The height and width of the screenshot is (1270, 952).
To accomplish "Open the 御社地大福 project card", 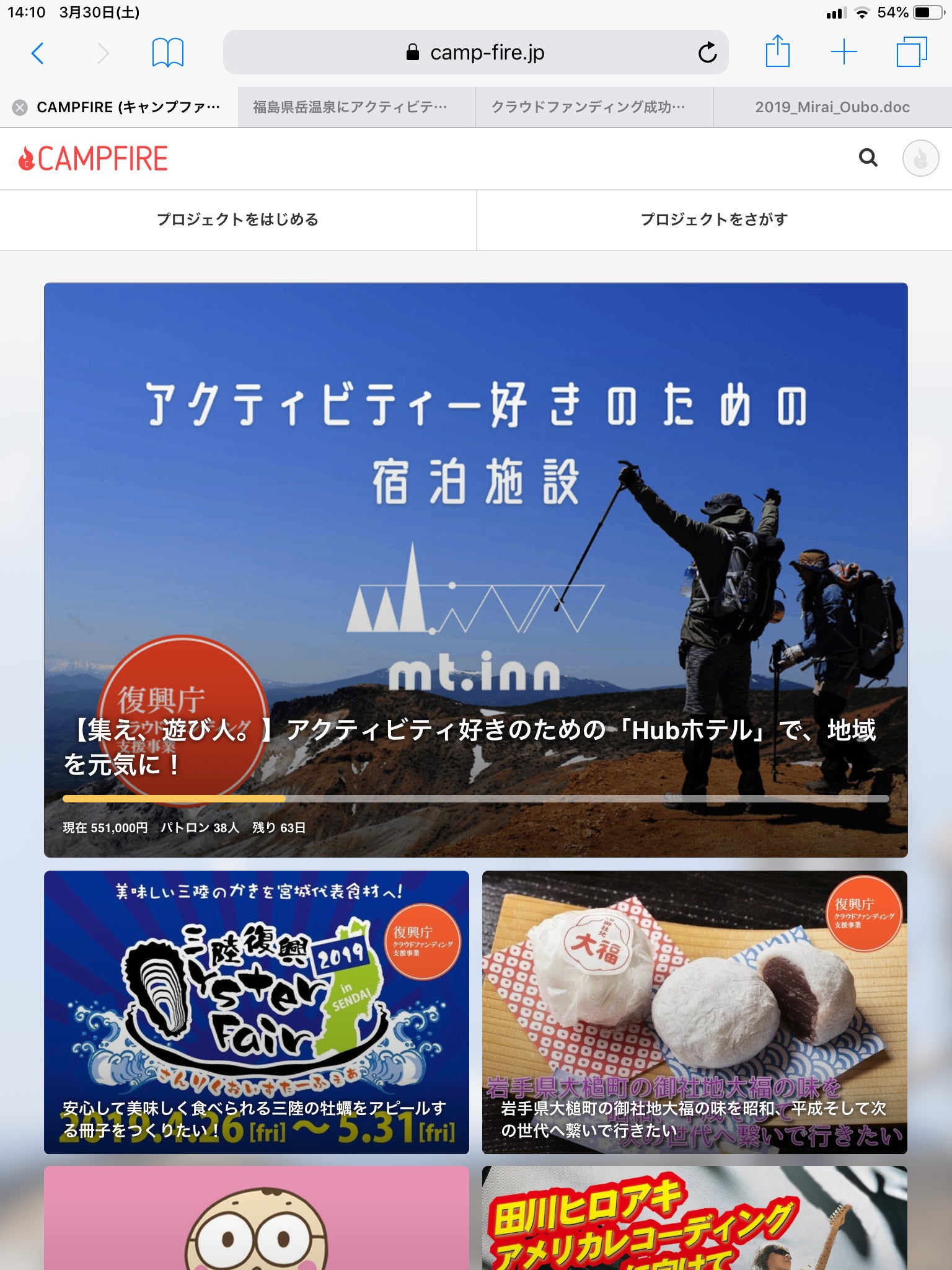I will point(694,1012).
